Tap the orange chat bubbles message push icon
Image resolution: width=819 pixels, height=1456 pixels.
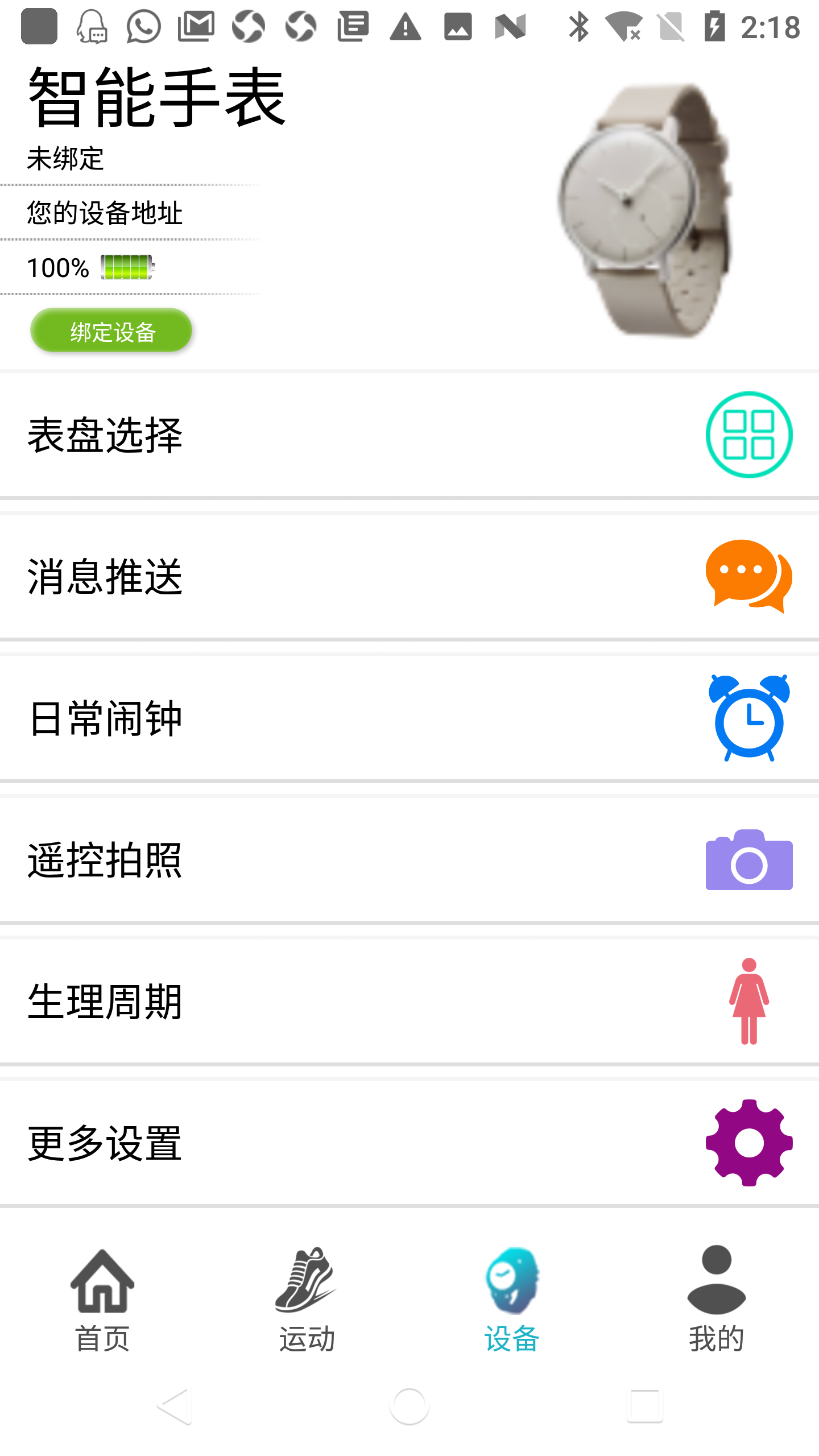point(748,577)
